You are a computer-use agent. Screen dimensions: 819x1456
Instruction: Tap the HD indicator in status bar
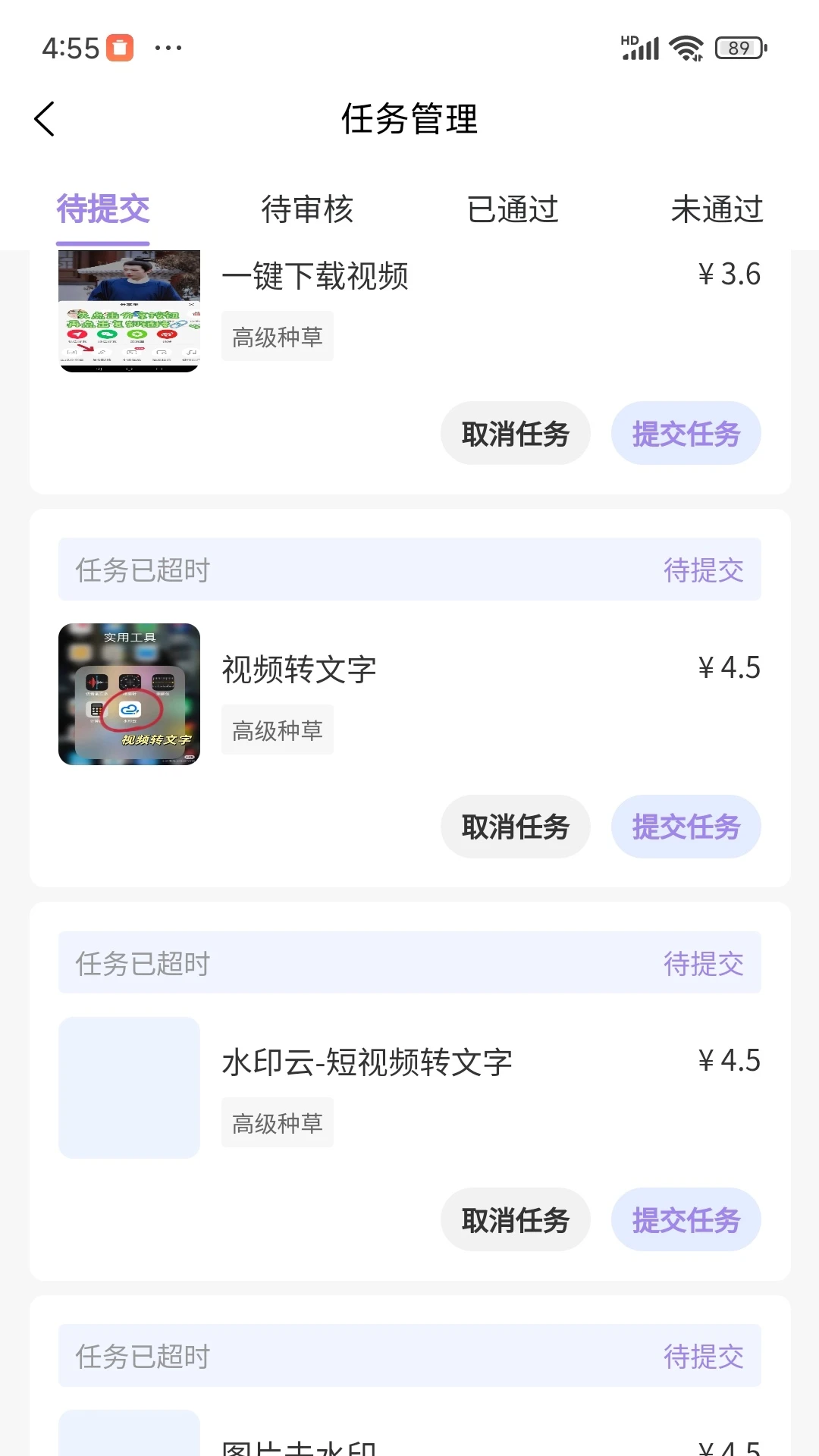click(627, 39)
